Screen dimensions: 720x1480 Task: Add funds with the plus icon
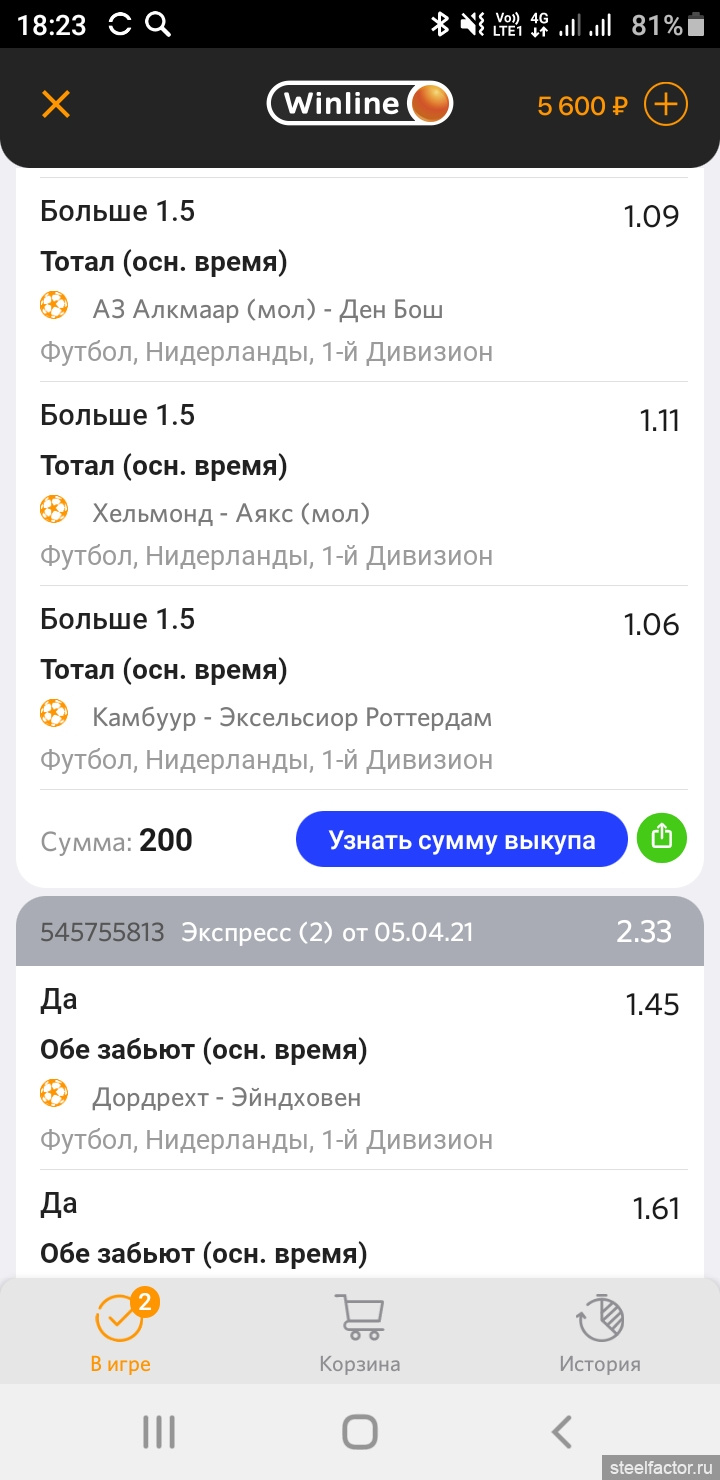(665, 104)
